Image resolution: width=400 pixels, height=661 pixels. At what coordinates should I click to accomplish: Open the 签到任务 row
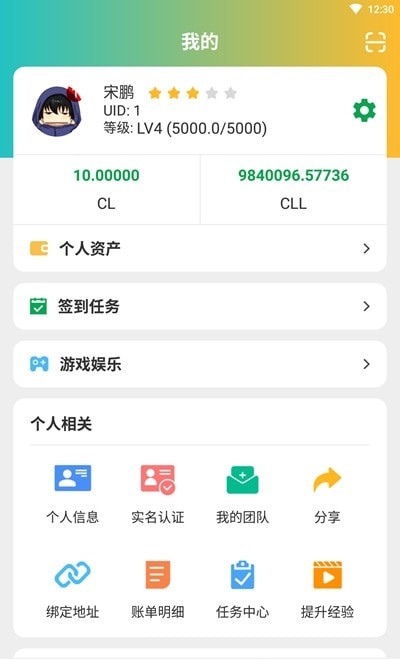click(x=200, y=306)
